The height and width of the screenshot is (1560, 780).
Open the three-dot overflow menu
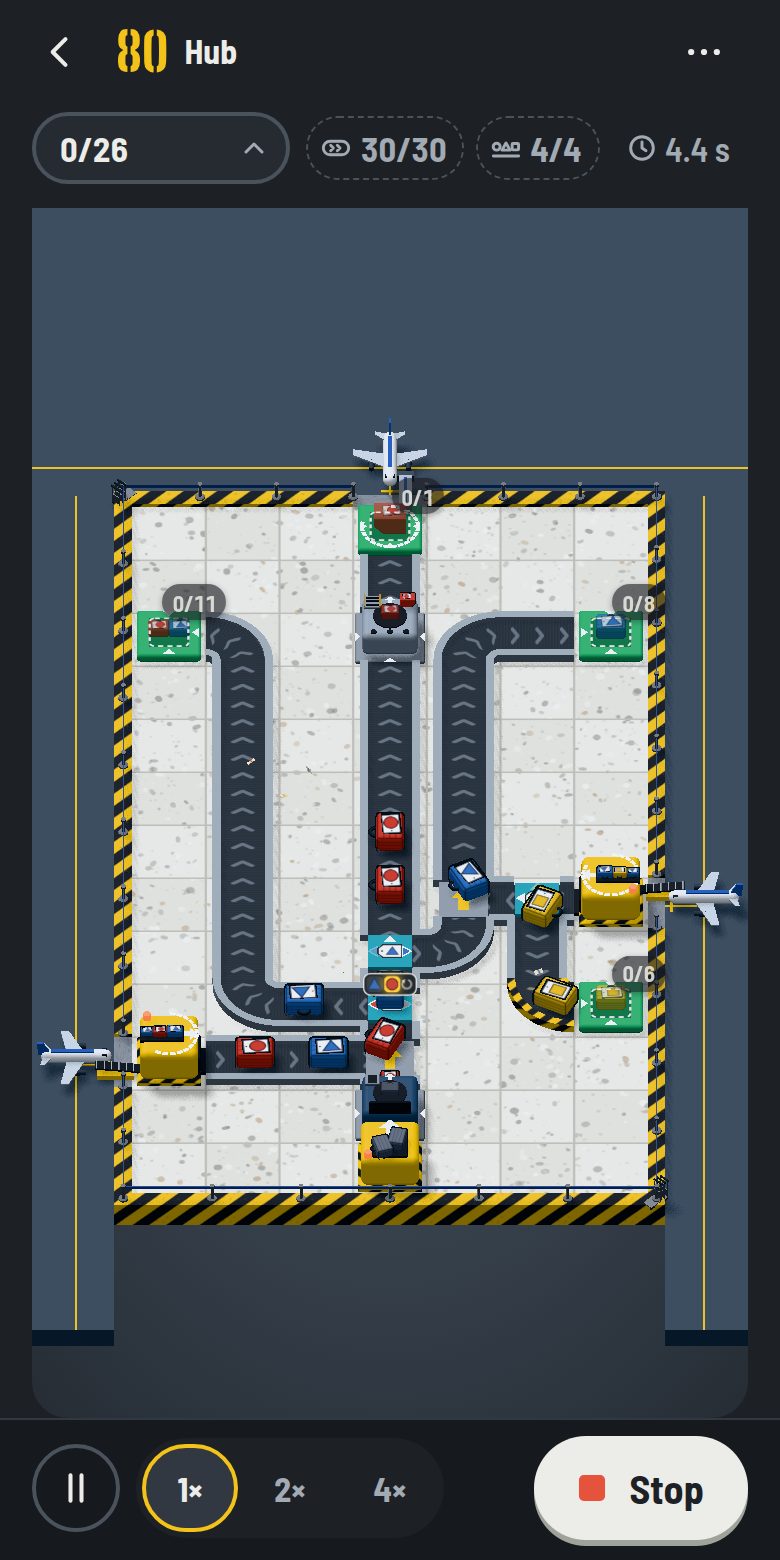point(704,52)
